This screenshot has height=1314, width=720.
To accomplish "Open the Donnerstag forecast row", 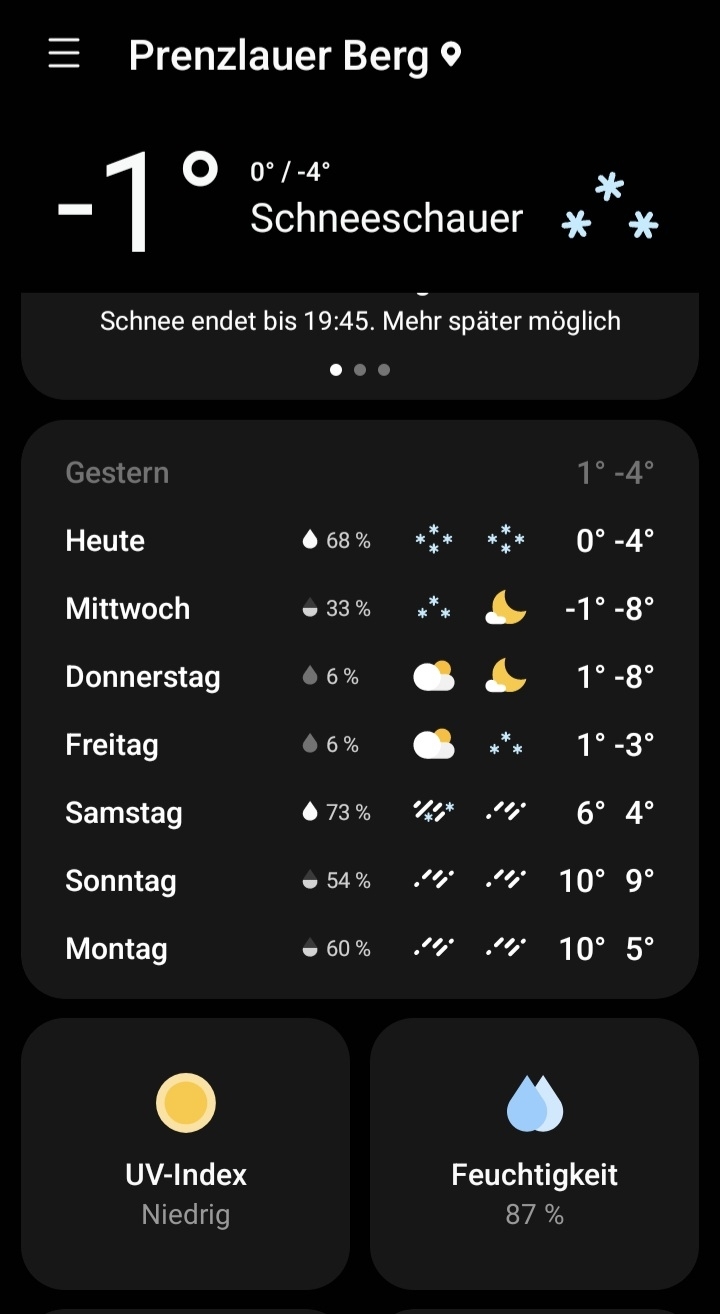I will click(x=359, y=676).
